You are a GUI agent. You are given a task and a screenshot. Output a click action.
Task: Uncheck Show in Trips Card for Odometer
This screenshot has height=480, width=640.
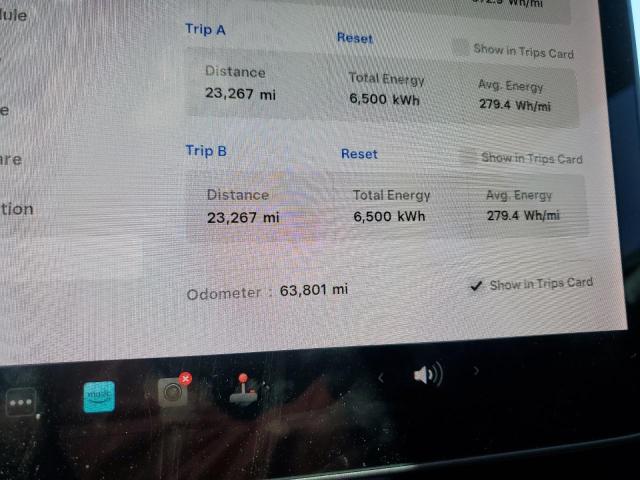[x=477, y=286]
